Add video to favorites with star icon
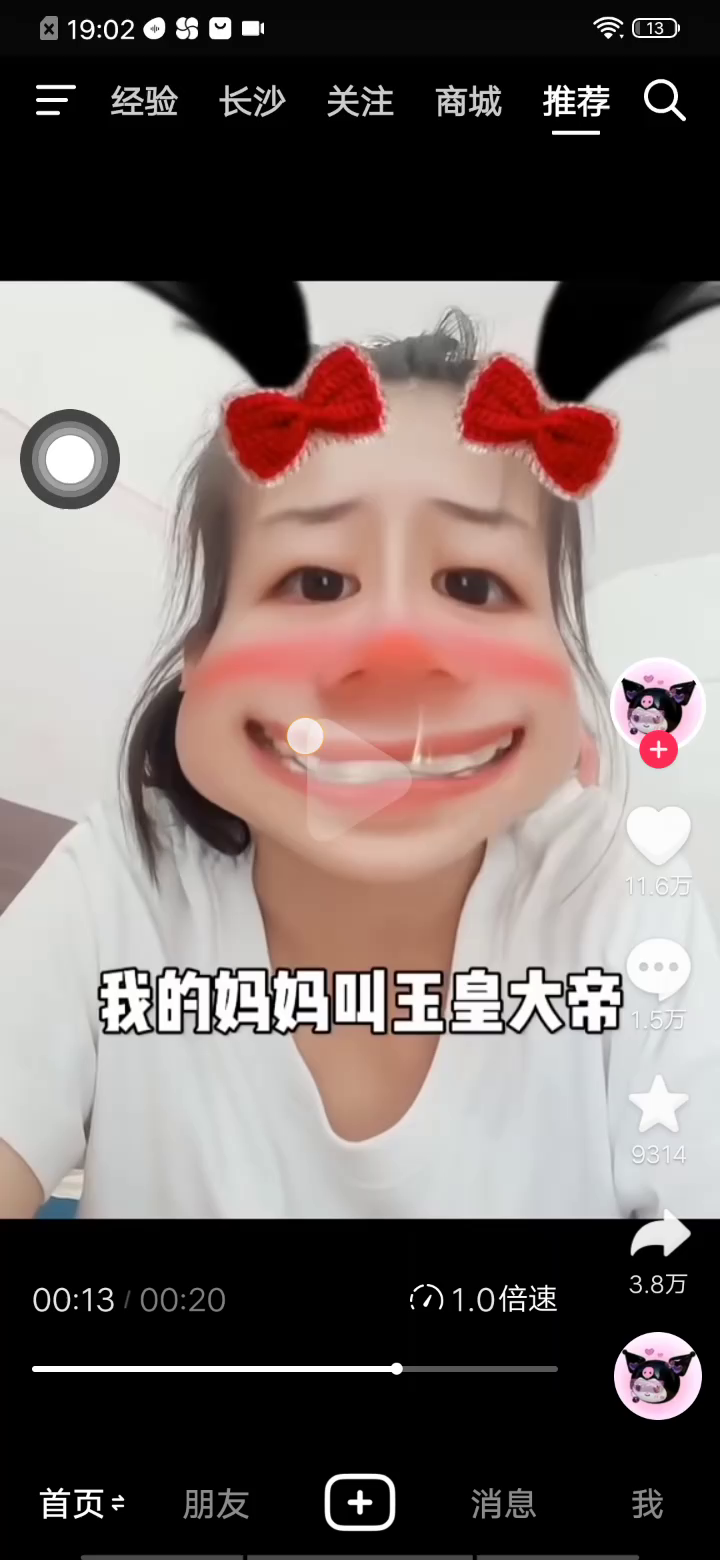Screen dimensions: 720x1560 tap(658, 1105)
